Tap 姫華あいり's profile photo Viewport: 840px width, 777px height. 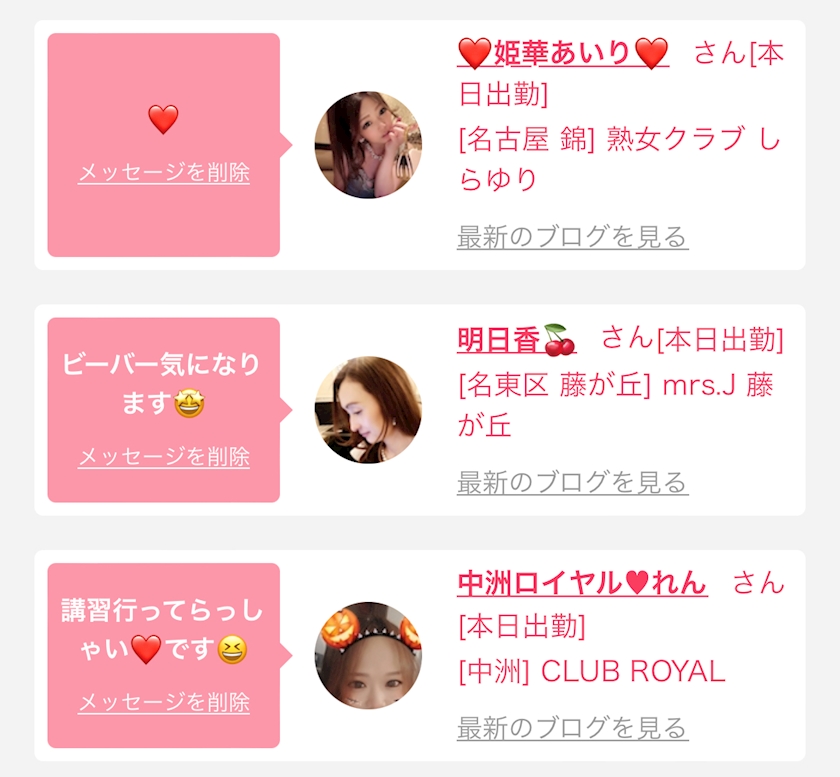[x=368, y=145]
